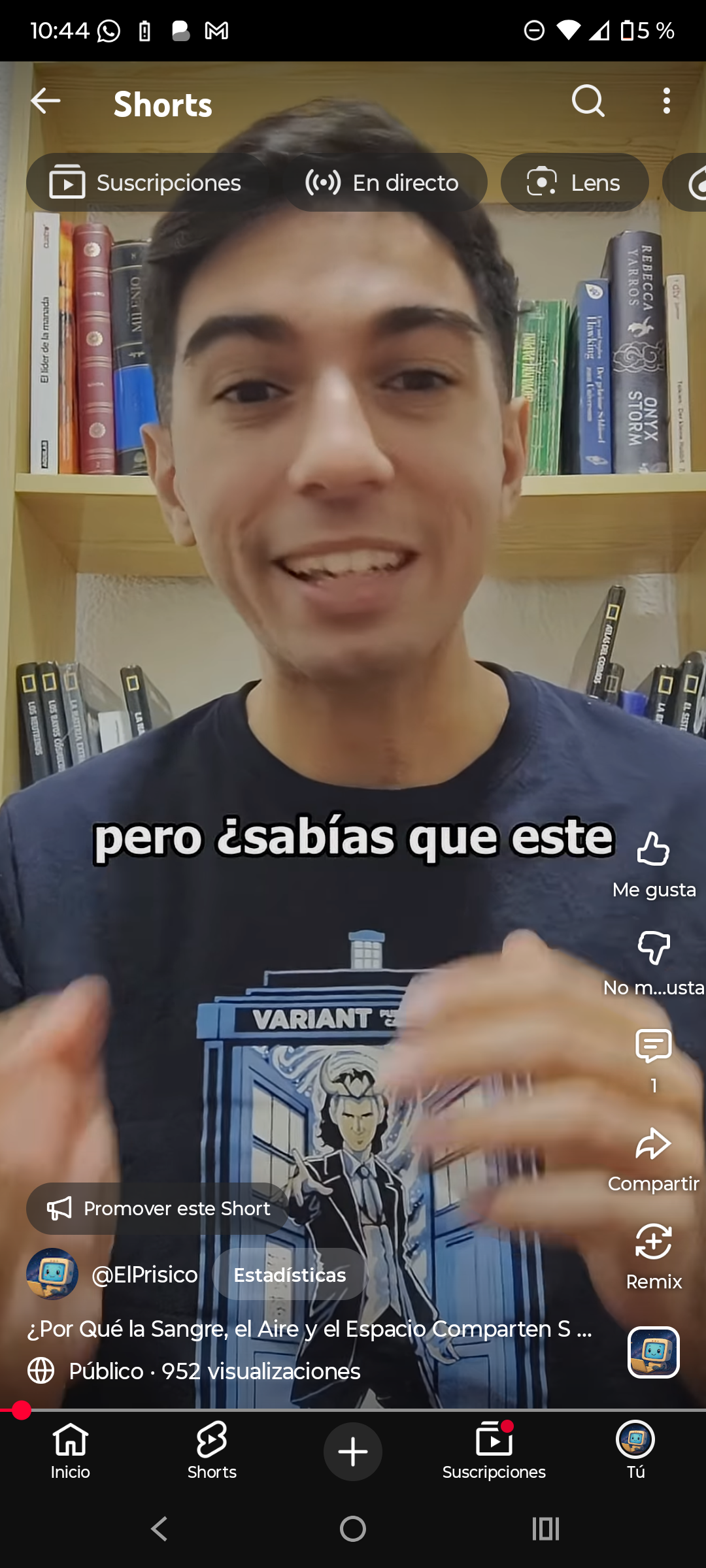This screenshot has width=706, height=1568.
Task: Dislike this Short
Action: tap(654, 948)
